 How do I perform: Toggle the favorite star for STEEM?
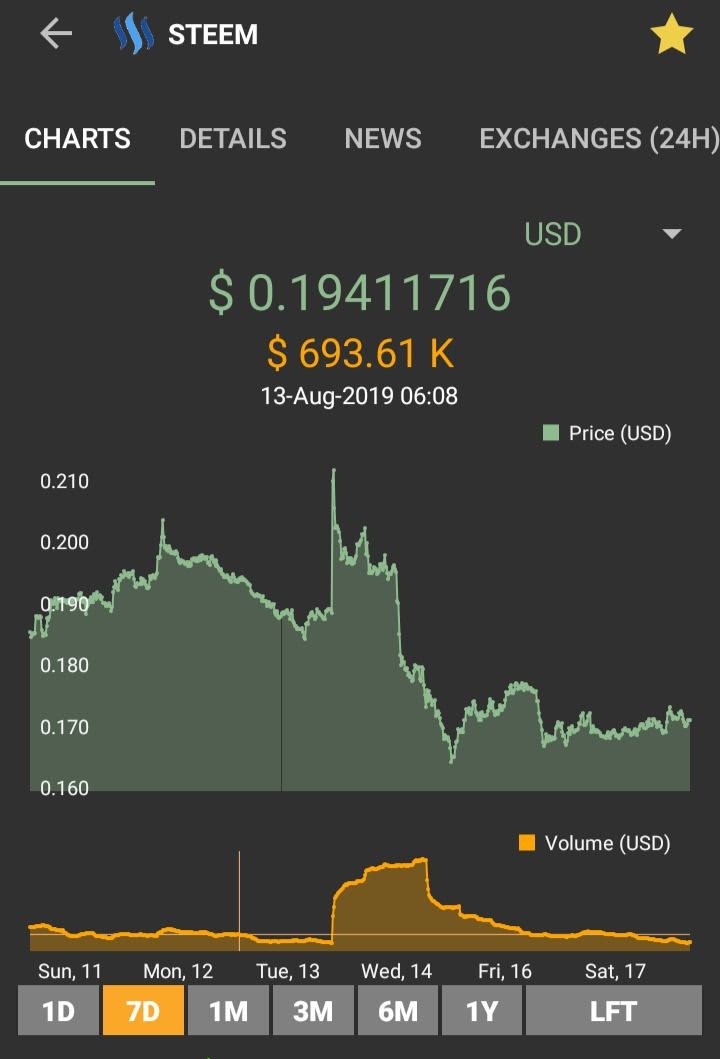(x=671, y=36)
